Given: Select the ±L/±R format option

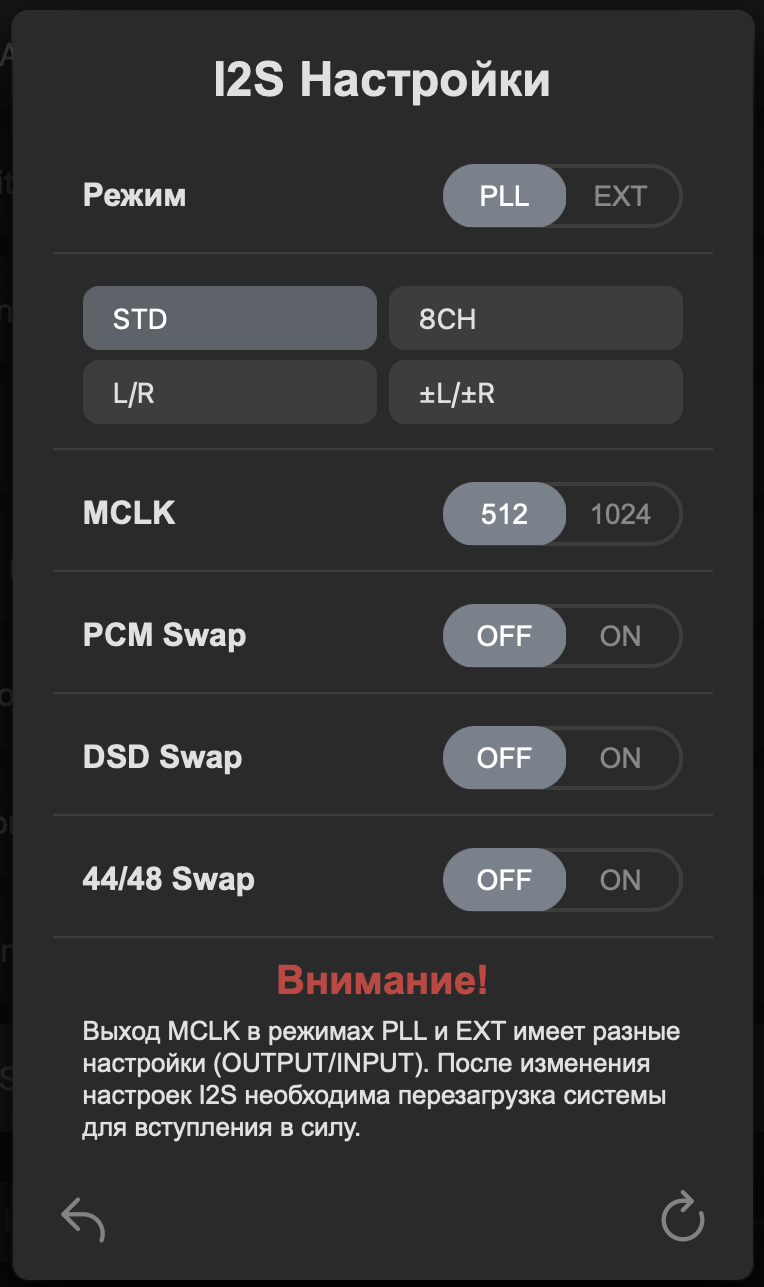Looking at the screenshot, I should coord(535,393).
